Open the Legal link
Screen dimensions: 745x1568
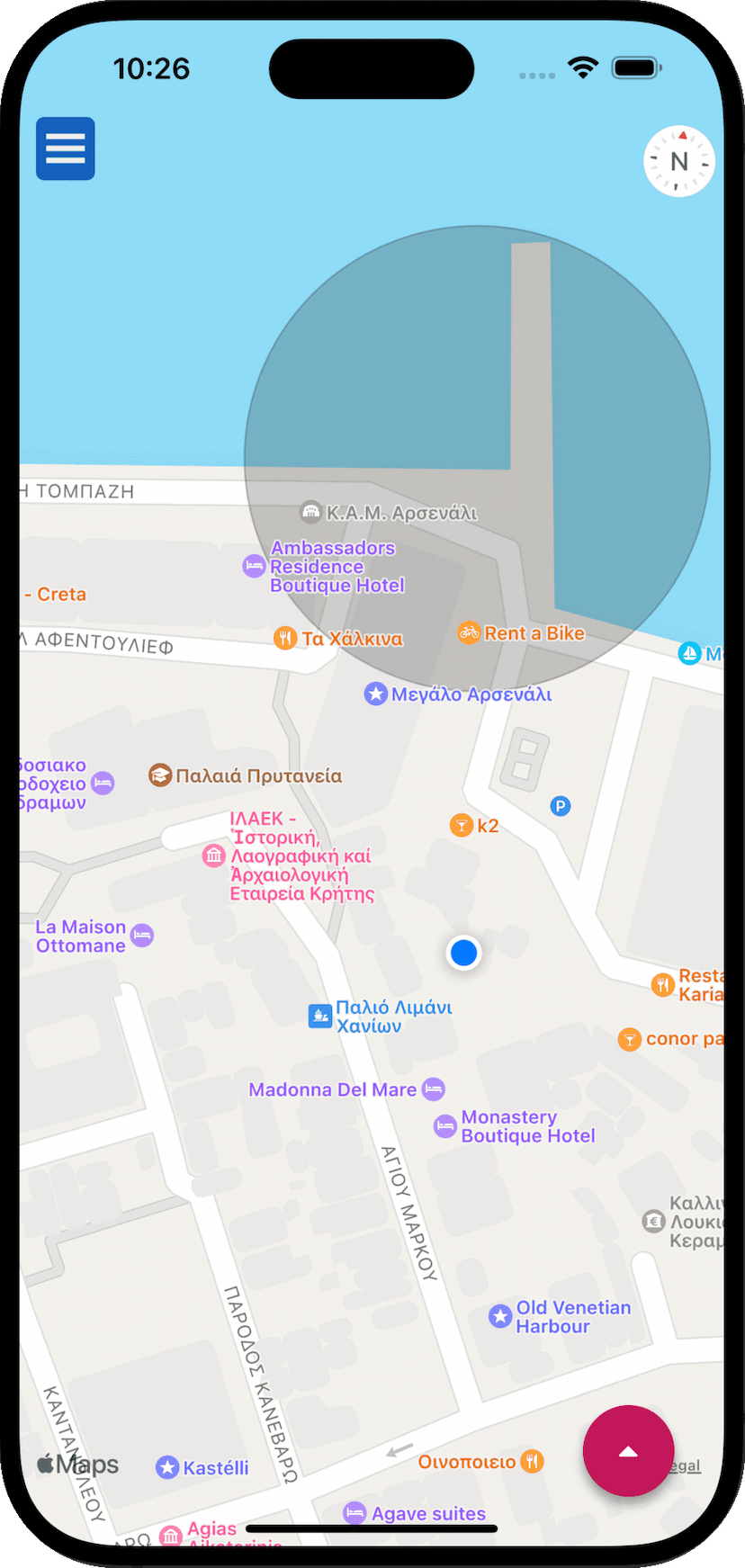point(686,1465)
